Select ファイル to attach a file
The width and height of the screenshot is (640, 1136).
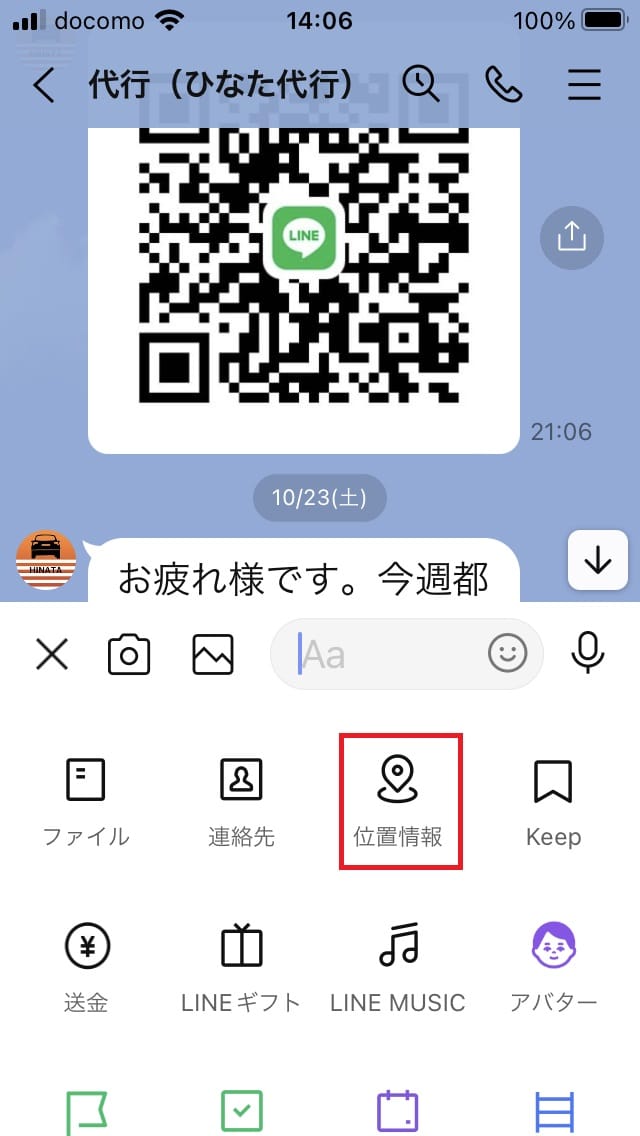pos(86,801)
